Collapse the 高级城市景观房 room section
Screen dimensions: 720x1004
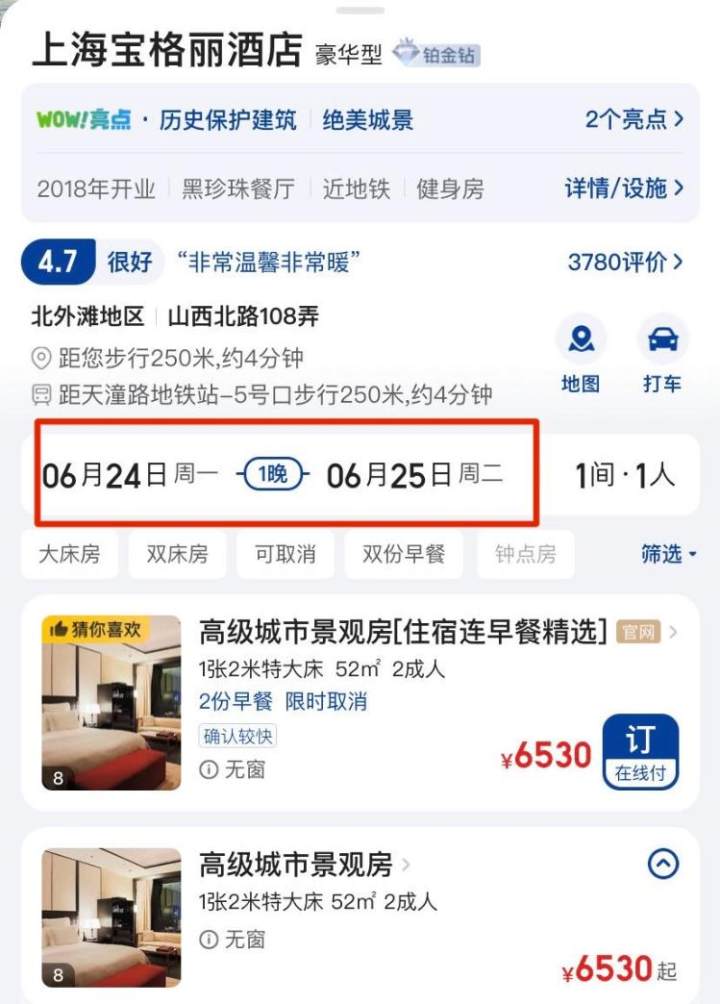(663, 863)
